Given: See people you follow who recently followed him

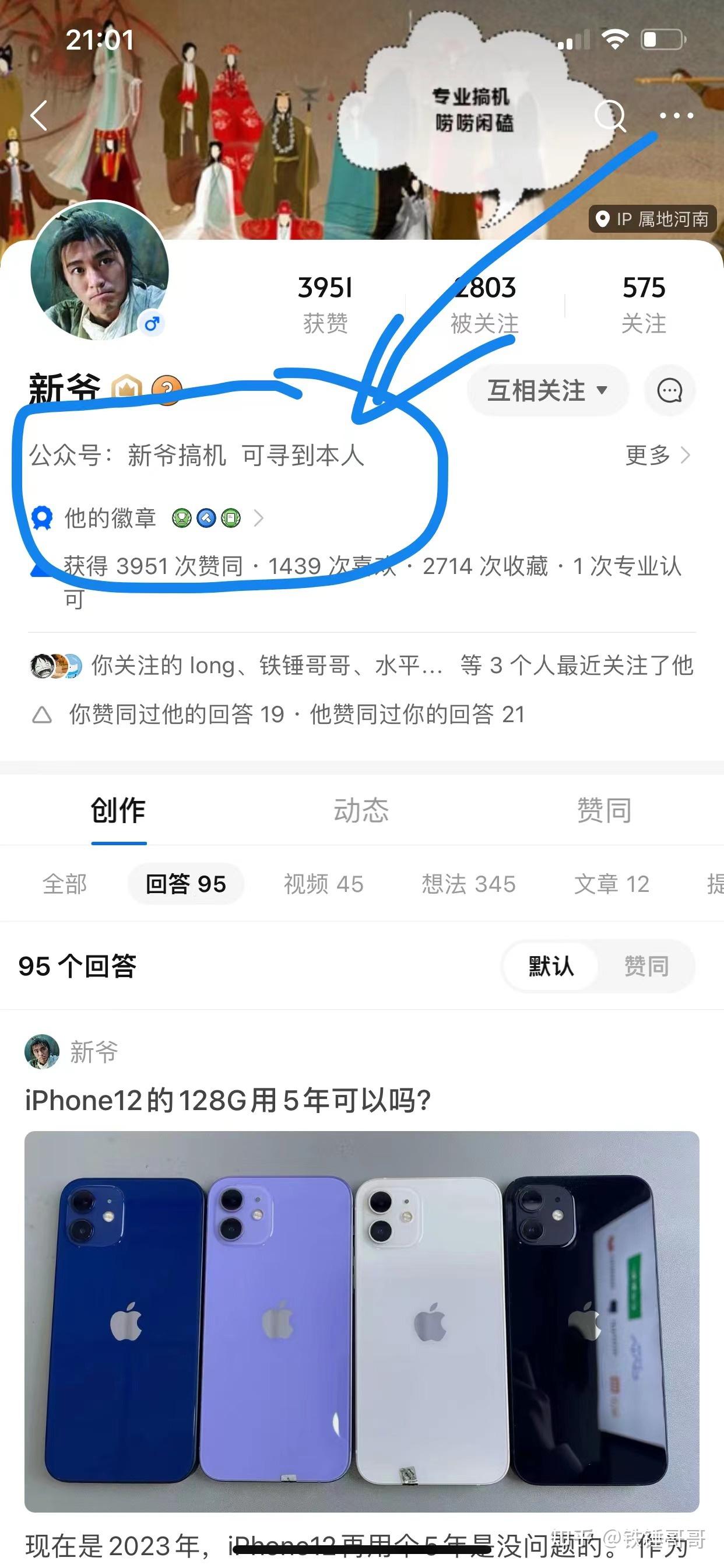Looking at the screenshot, I should click(x=361, y=666).
